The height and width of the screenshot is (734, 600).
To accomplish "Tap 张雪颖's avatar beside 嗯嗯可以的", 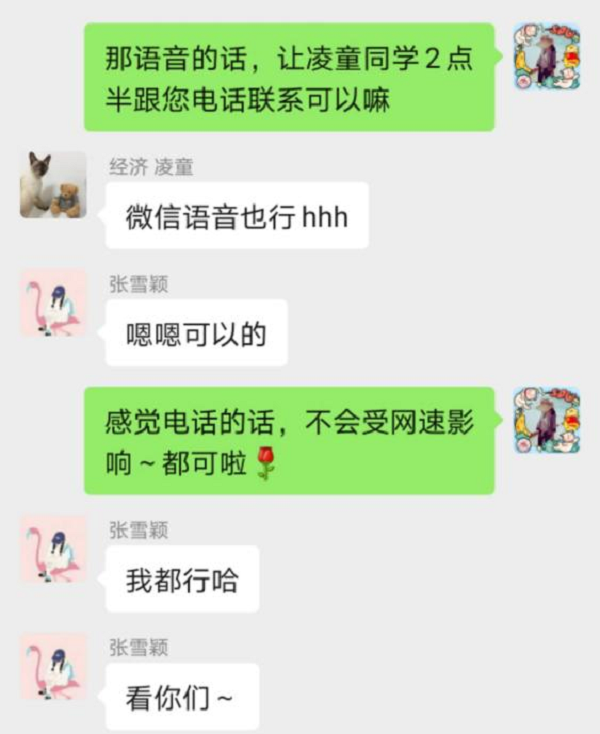I will point(53,302).
